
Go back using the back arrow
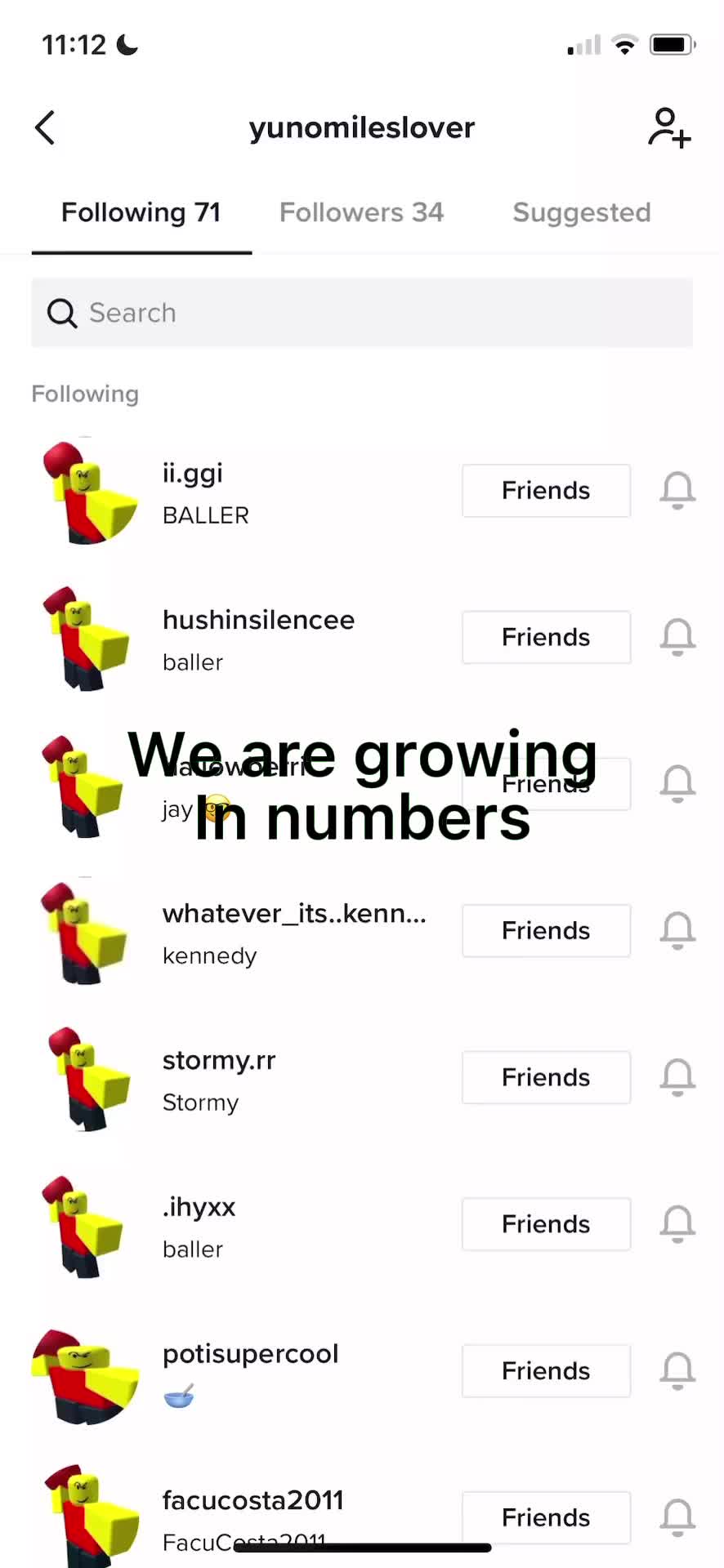pyautogui.click(x=45, y=128)
